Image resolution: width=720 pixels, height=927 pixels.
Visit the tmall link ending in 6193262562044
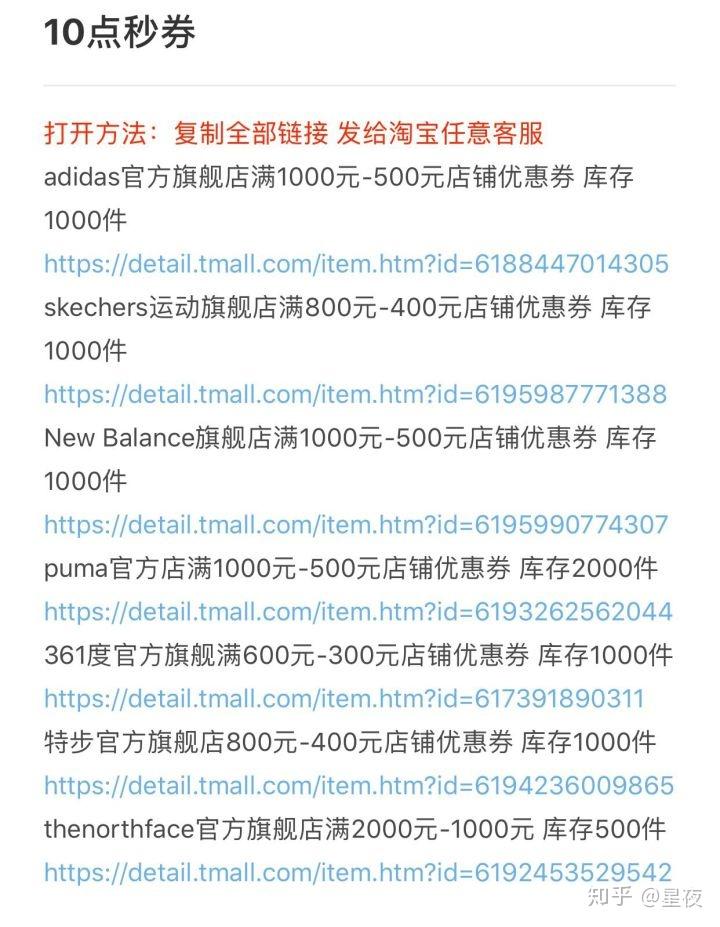358,611
